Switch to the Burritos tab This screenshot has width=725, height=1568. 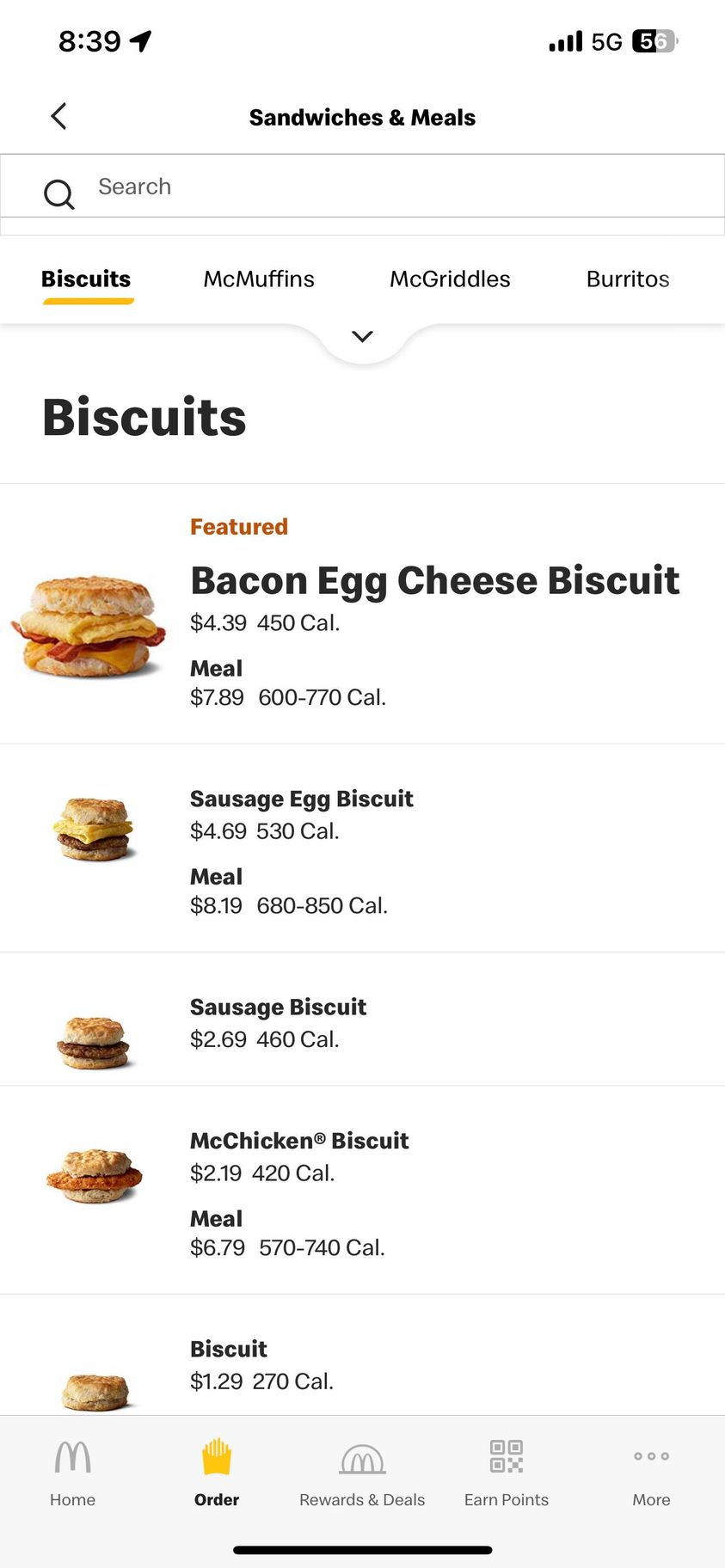point(627,279)
